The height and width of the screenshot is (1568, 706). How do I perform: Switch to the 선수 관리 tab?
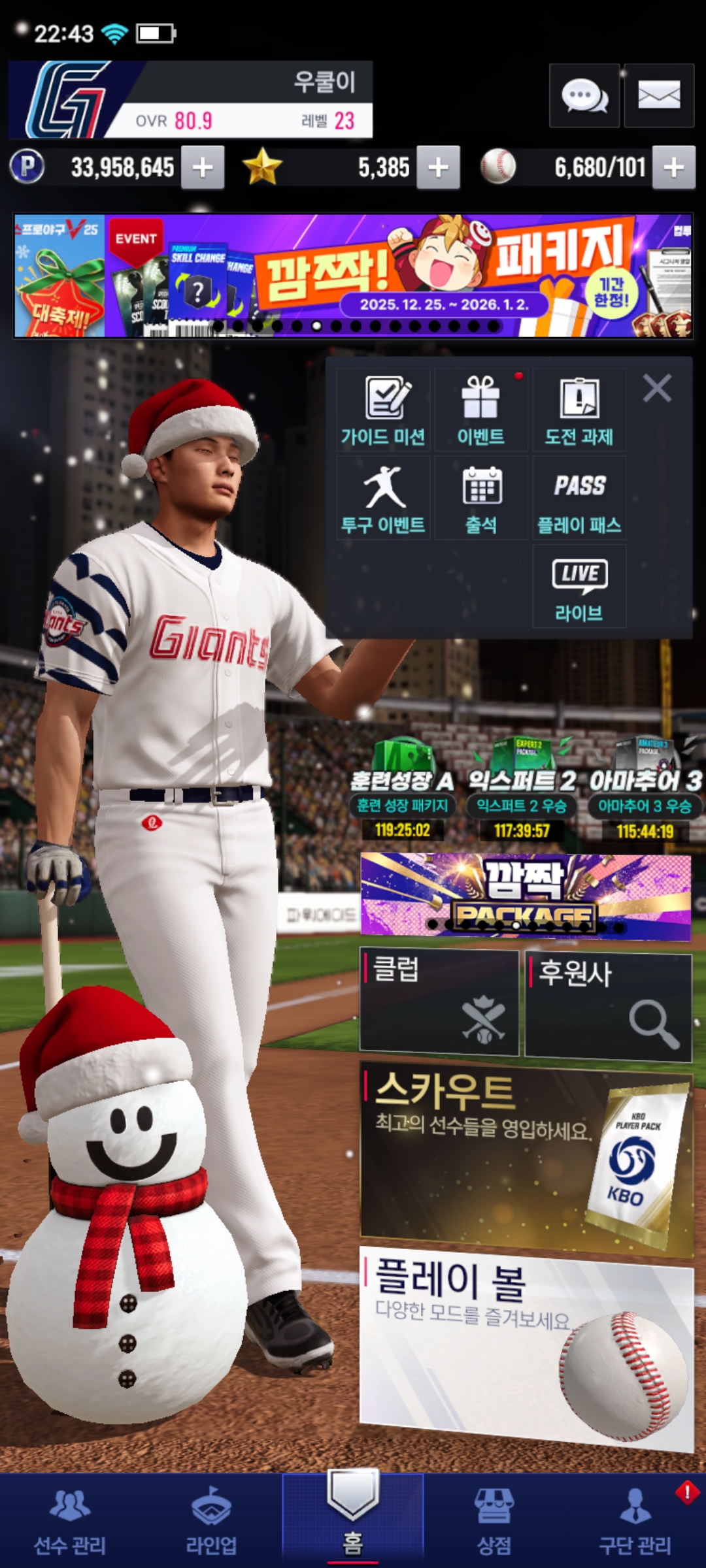click(70, 1519)
